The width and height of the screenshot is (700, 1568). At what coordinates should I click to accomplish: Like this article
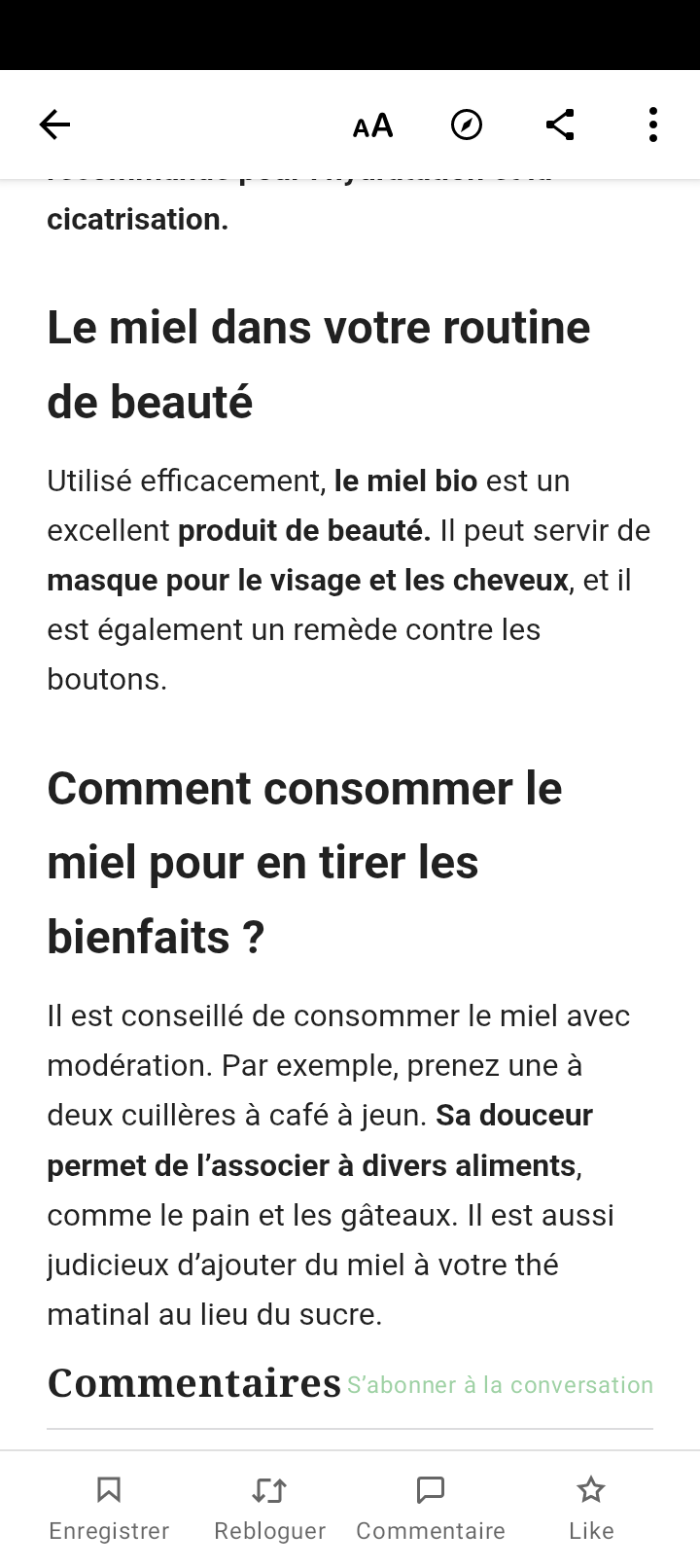point(591,1507)
